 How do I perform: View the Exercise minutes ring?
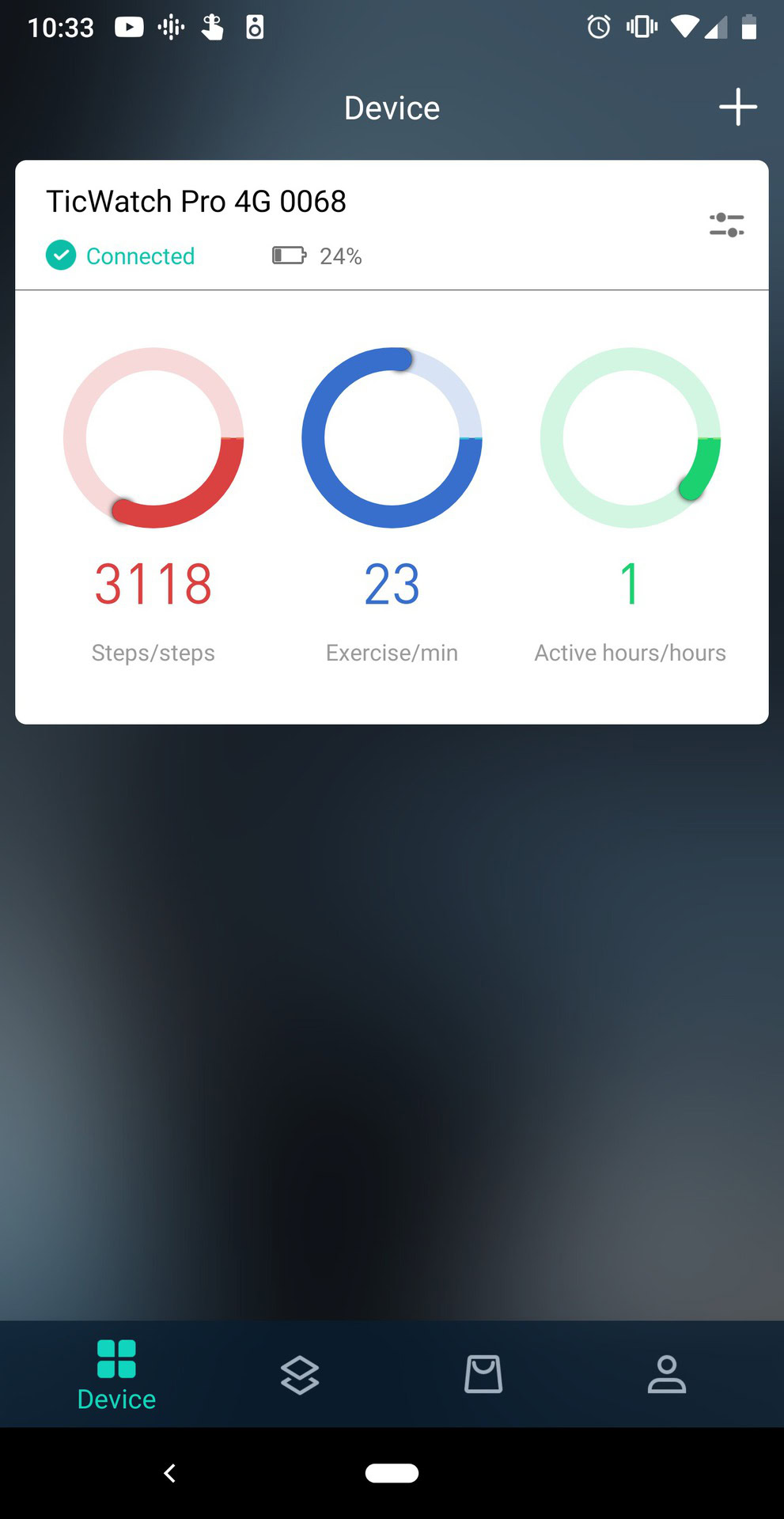pos(392,438)
